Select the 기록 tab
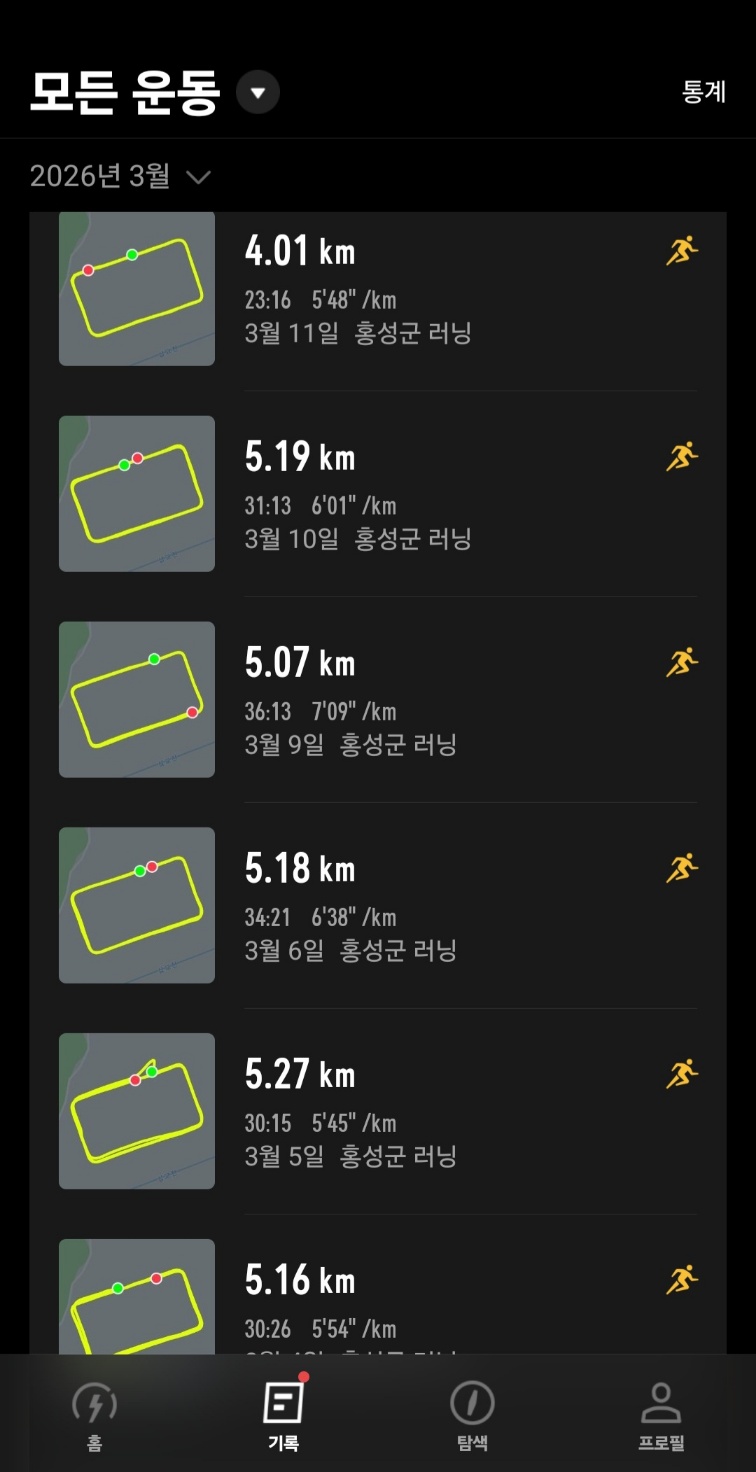 (283, 1415)
